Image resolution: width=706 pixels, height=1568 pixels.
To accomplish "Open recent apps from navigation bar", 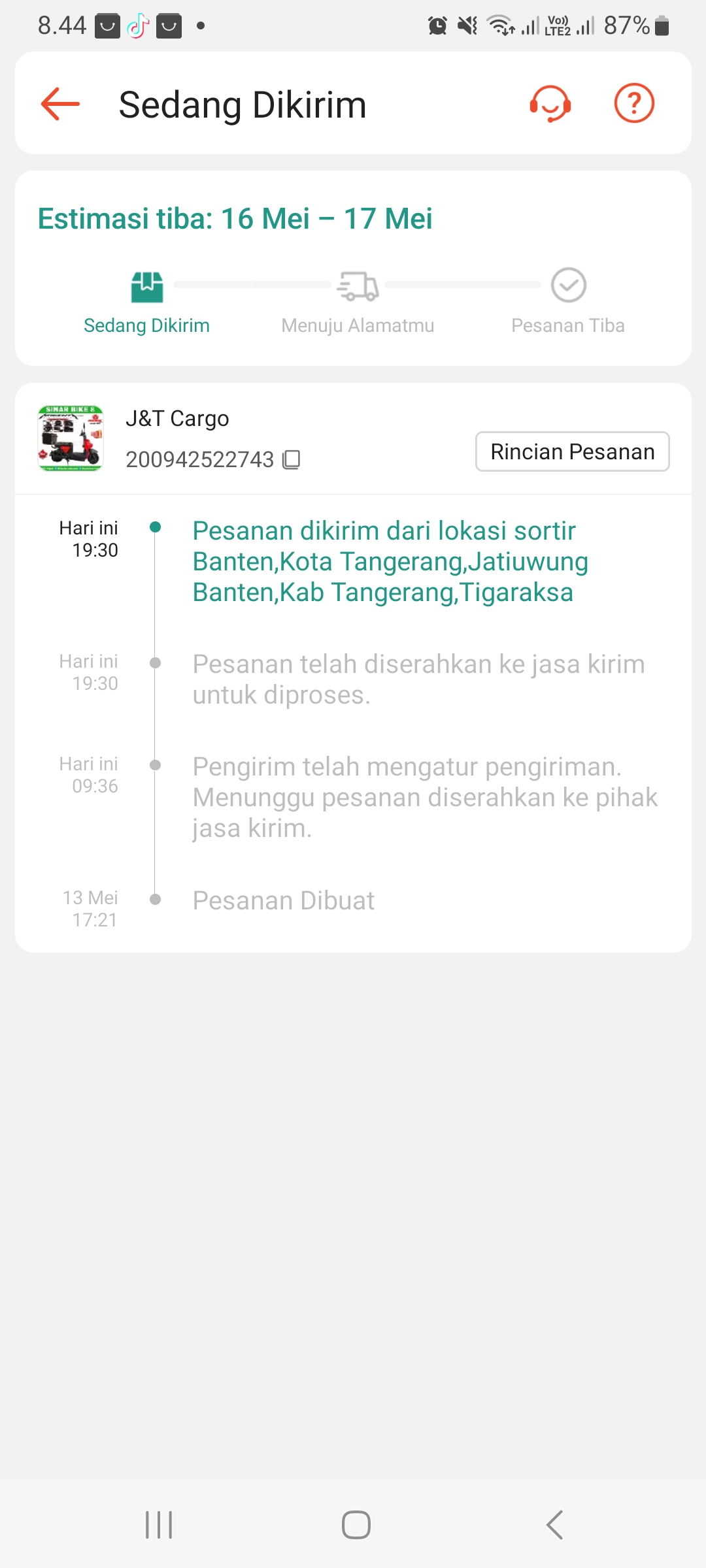I will [x=159, y=1525].
